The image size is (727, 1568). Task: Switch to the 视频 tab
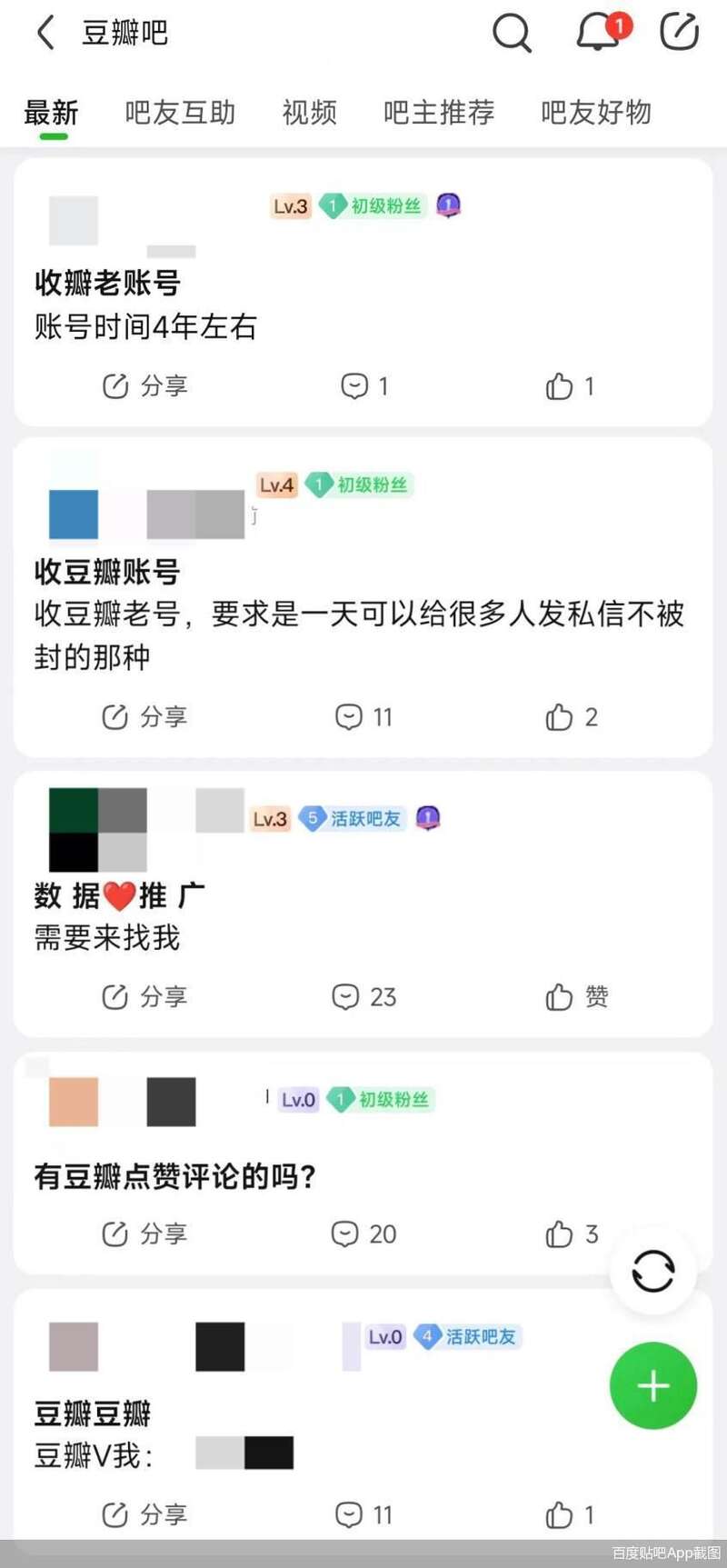coord(309,113)
